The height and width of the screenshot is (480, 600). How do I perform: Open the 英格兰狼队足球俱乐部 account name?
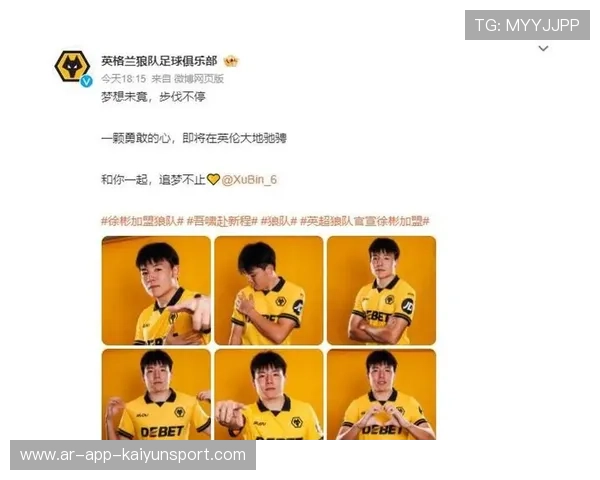[x=158, y=60]
